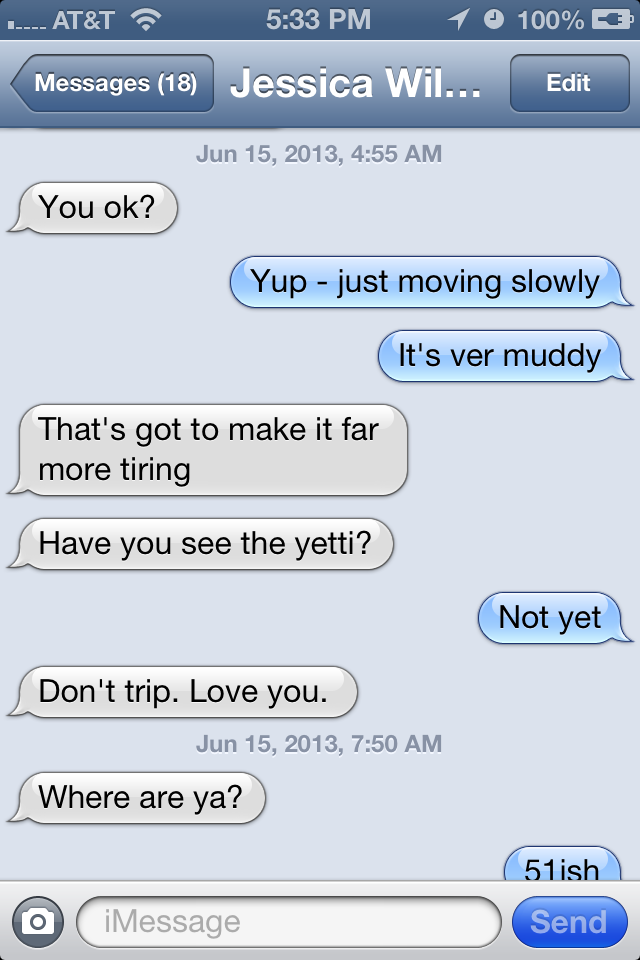Viewport: 640px width, 960px height.
Task: Focus the iMessage text field
Action: click(x=288, y=921)
